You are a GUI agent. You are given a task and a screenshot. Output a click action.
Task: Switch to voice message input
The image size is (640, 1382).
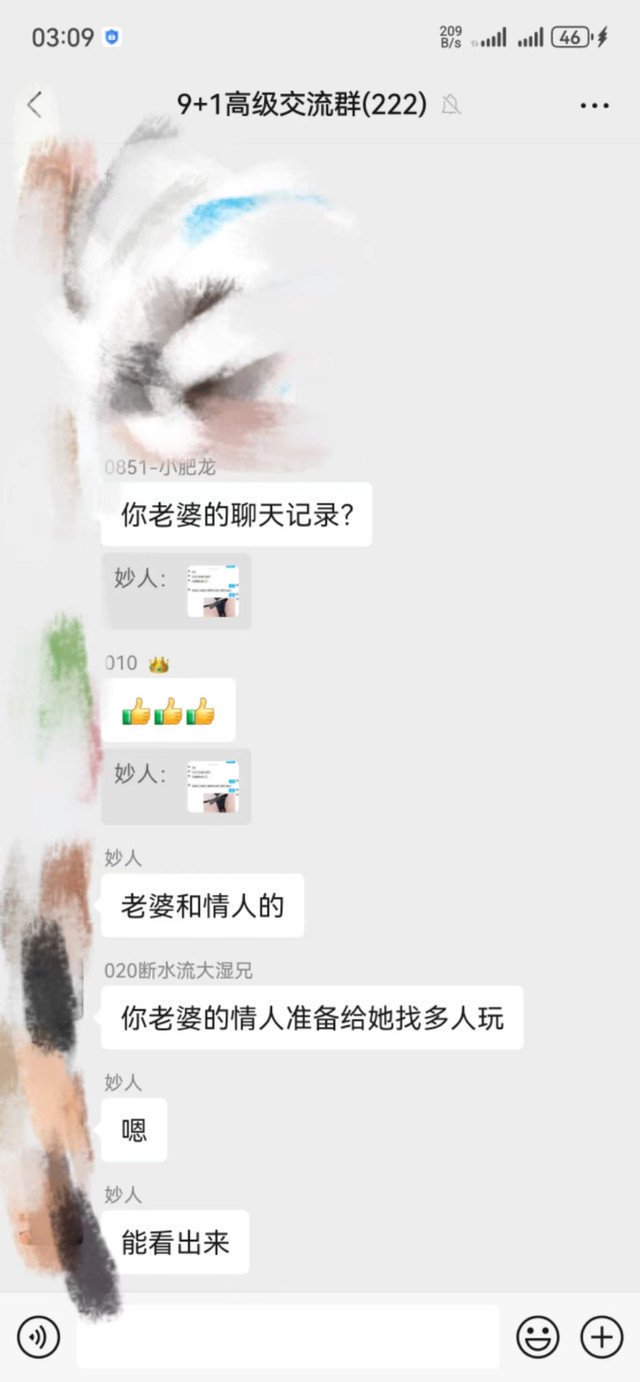(x=38, y=1336)
